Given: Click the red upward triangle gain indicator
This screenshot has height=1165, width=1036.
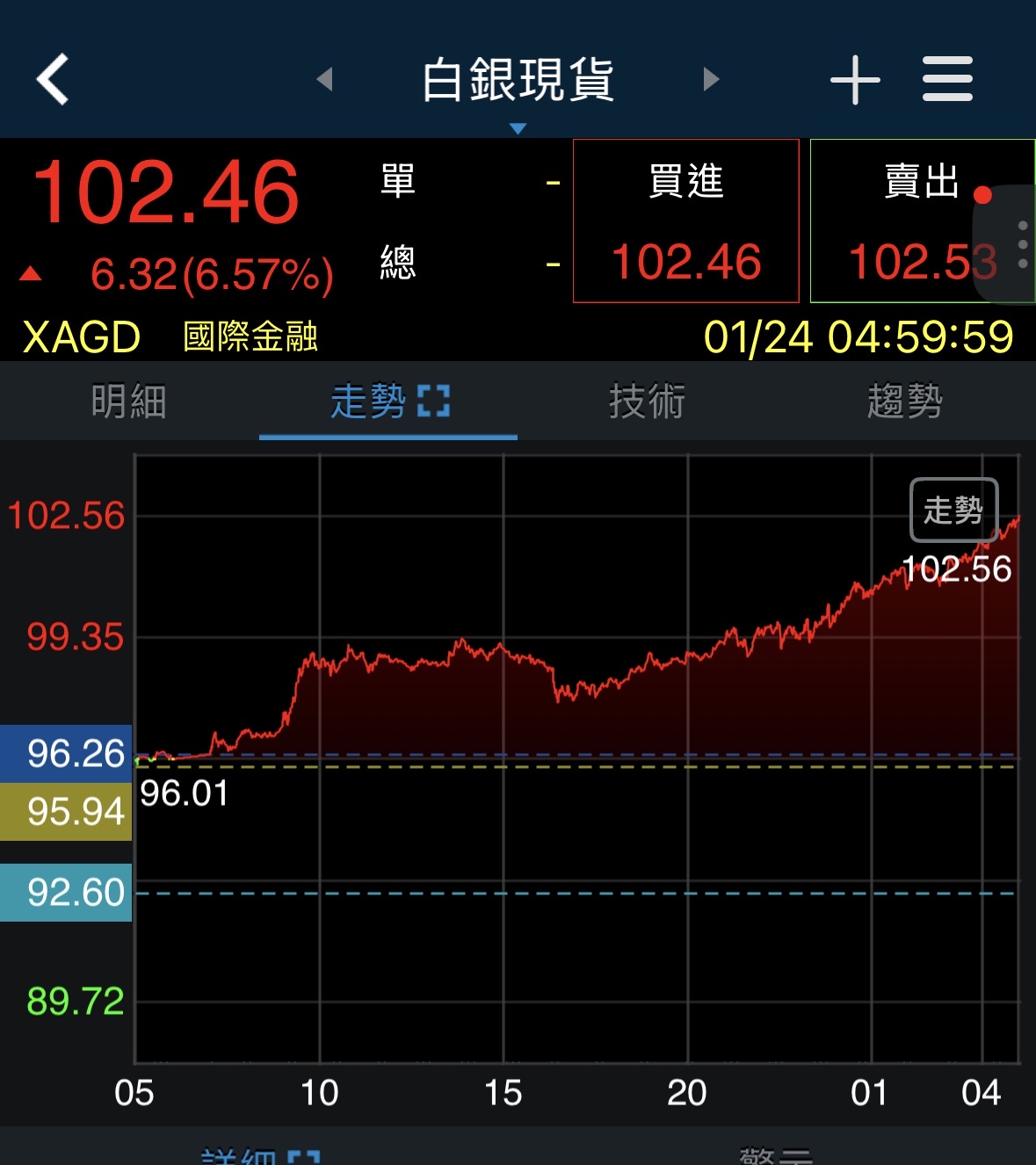Looking at the screenshot, I should click(32, 273).
